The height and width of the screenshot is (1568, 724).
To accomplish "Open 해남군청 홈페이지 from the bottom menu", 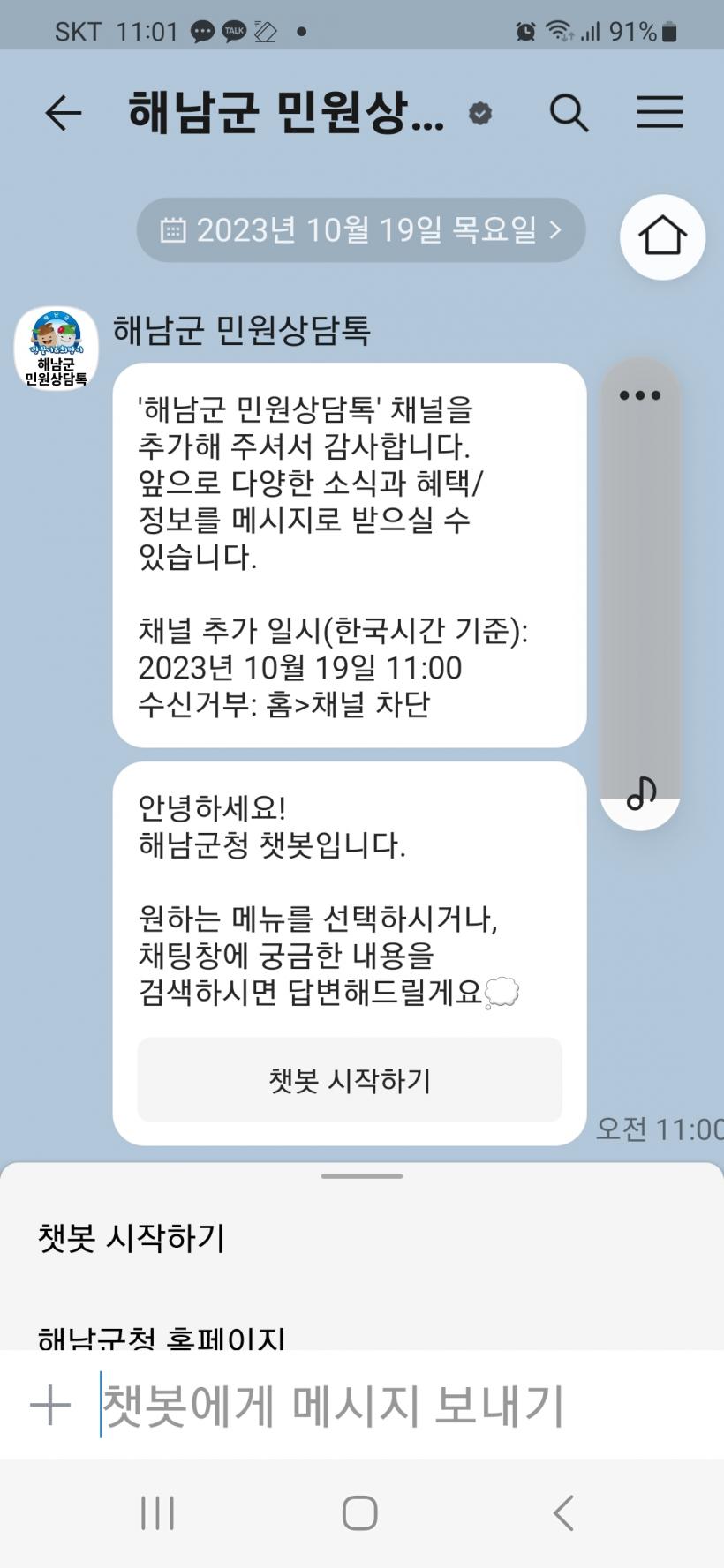I will [162, 1338].
